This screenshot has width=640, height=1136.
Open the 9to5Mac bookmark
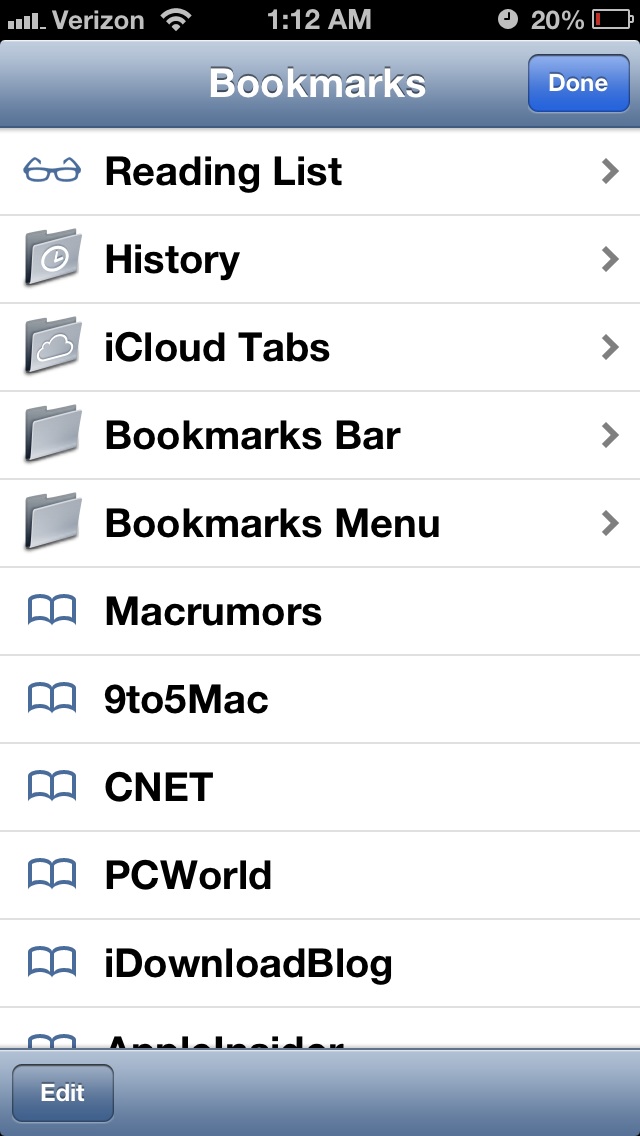click(x=320, y=699)
